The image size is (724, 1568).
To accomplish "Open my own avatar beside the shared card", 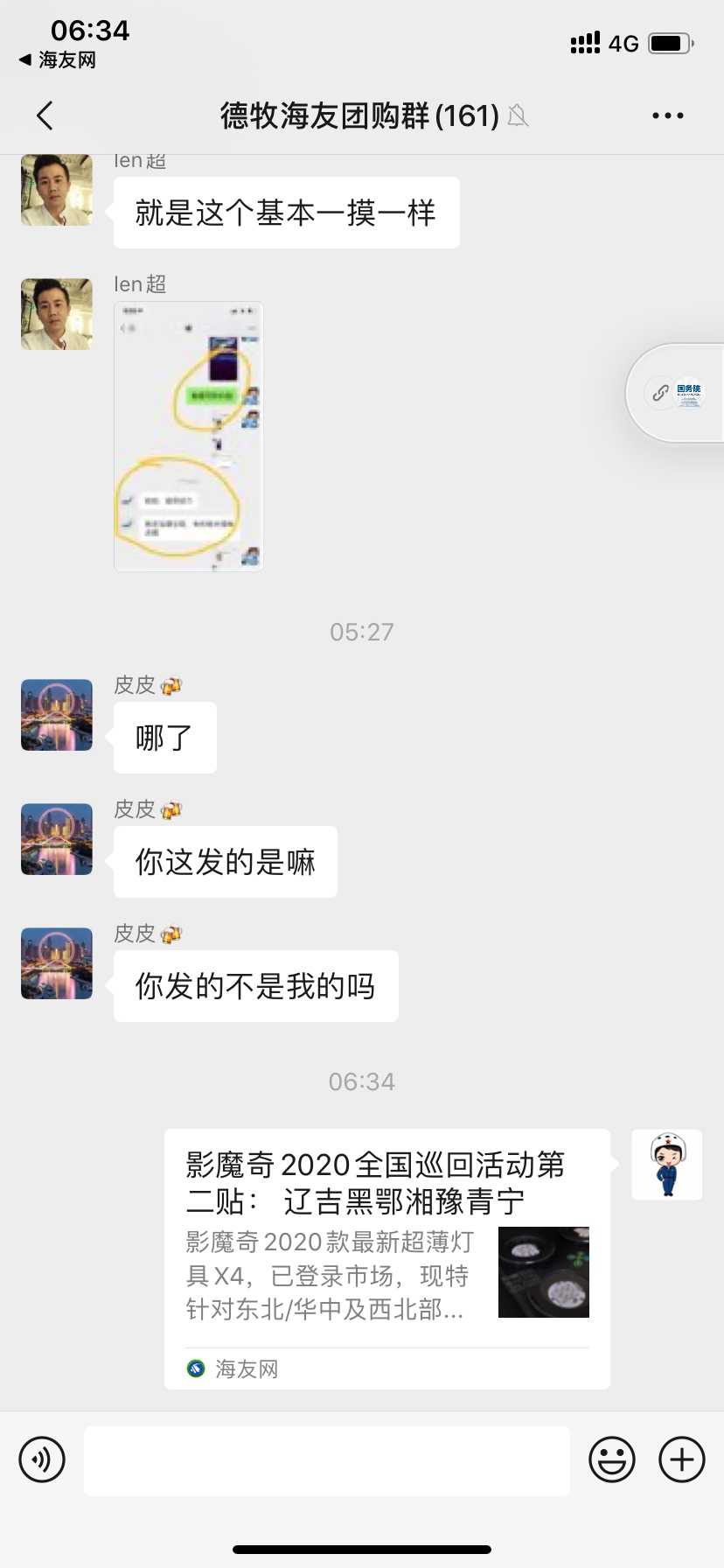I will pyautogui.click(x=666, y=1164).
